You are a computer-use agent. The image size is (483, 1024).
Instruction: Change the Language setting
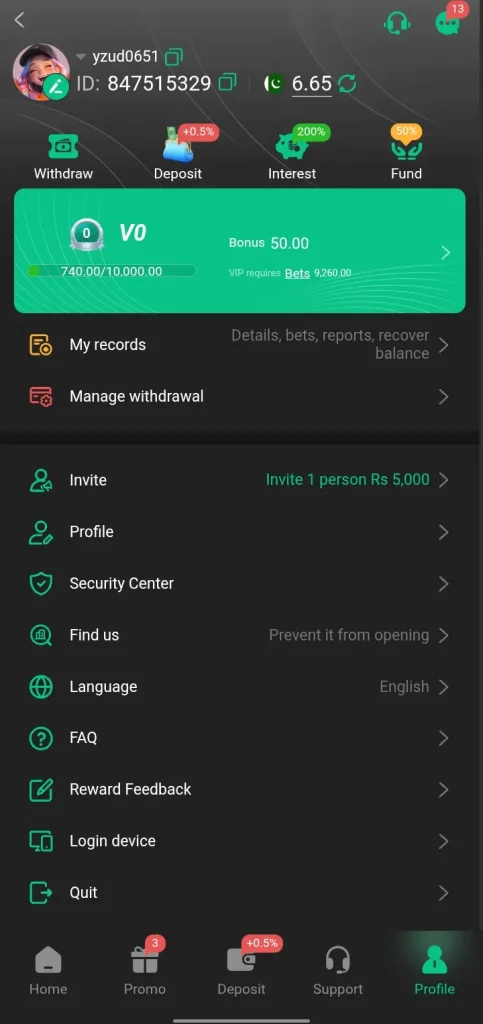point(240,686)
